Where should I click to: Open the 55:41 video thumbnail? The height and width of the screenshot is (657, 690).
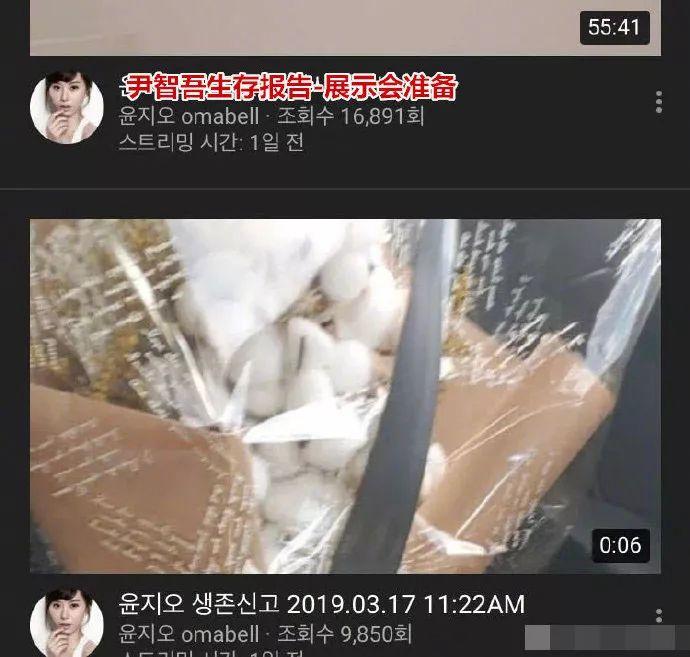[345, 27]
